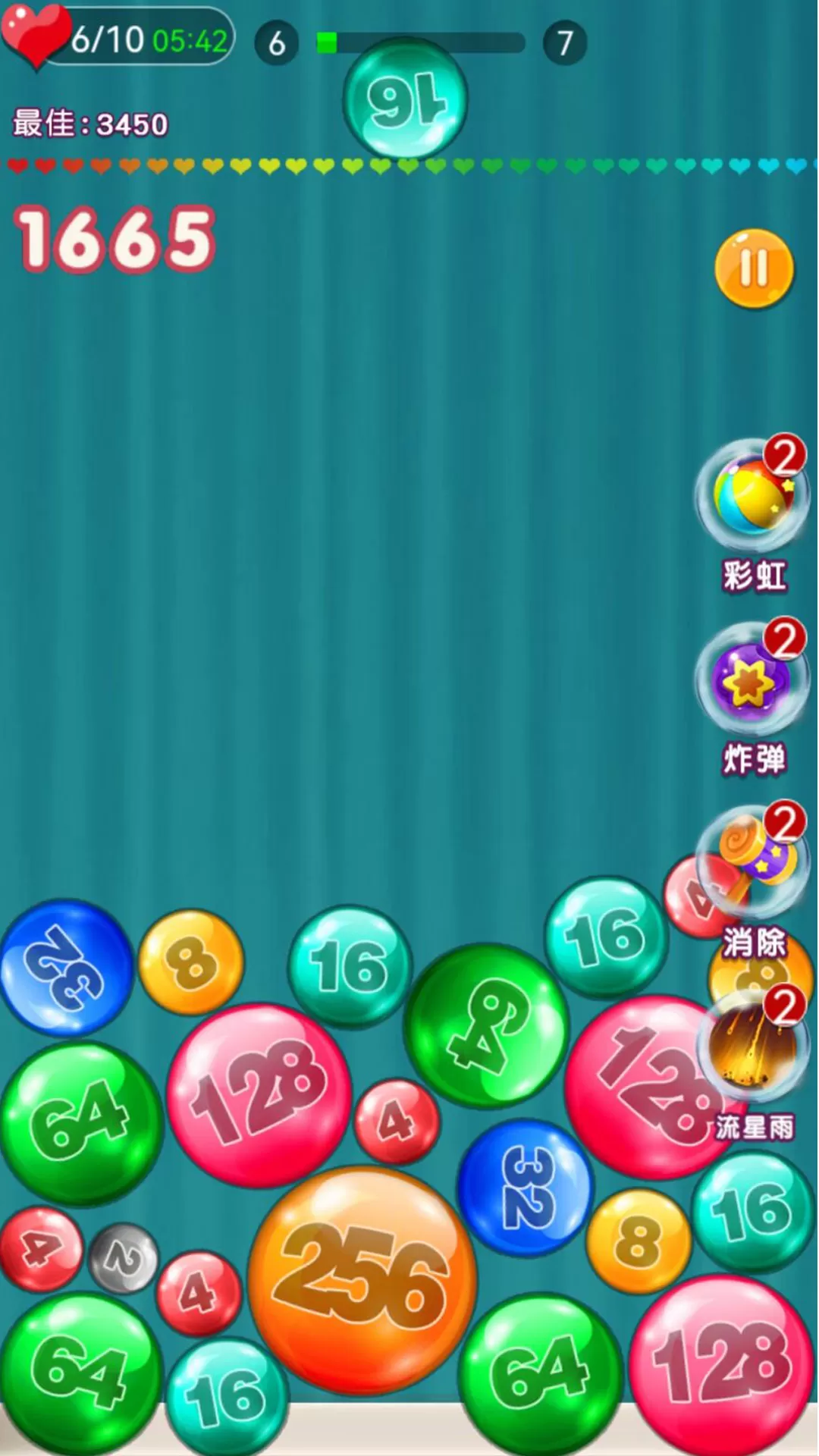The height and width of the screenshot is (1456, 819).
Task: Use the 彩虹 rainbow ball power-up
Action: [x=752, y=496]
